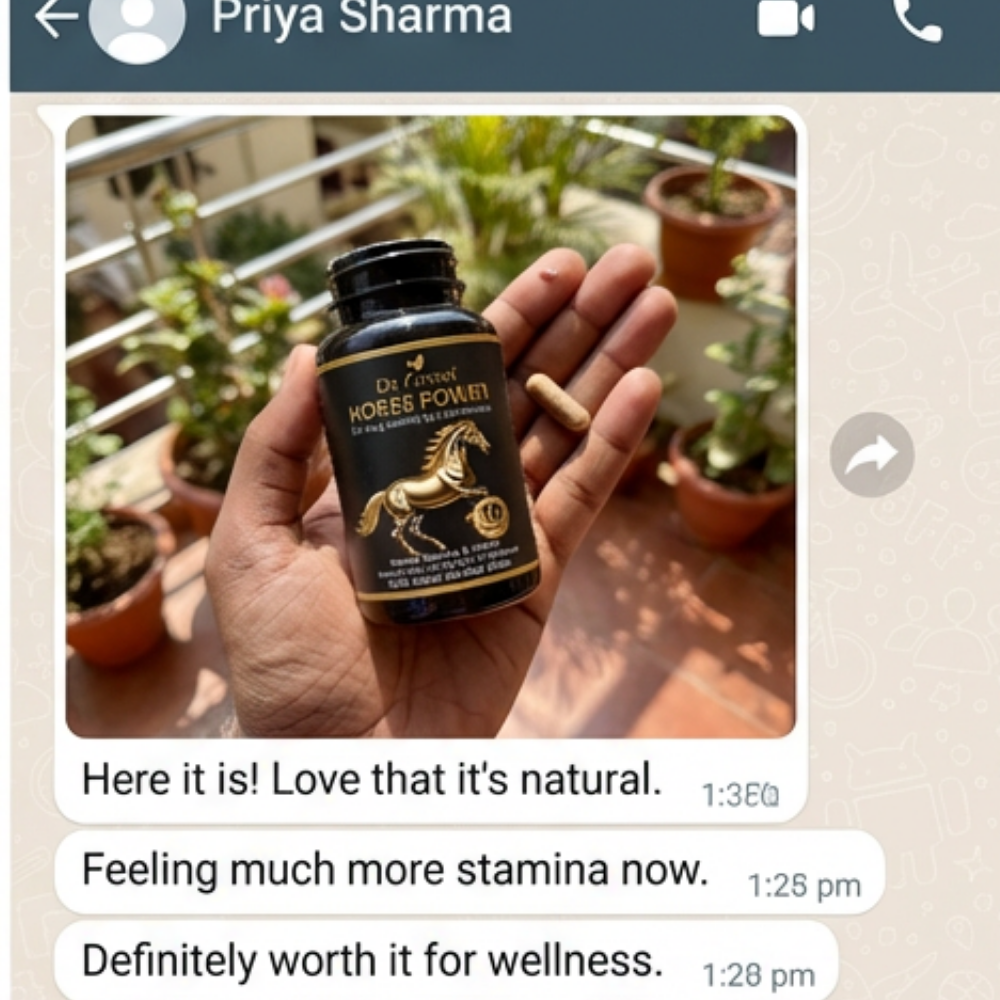1000x1000 pixels.
Task: Start a voice call with Priya Sharma
Action: click(x=917, y=19)
